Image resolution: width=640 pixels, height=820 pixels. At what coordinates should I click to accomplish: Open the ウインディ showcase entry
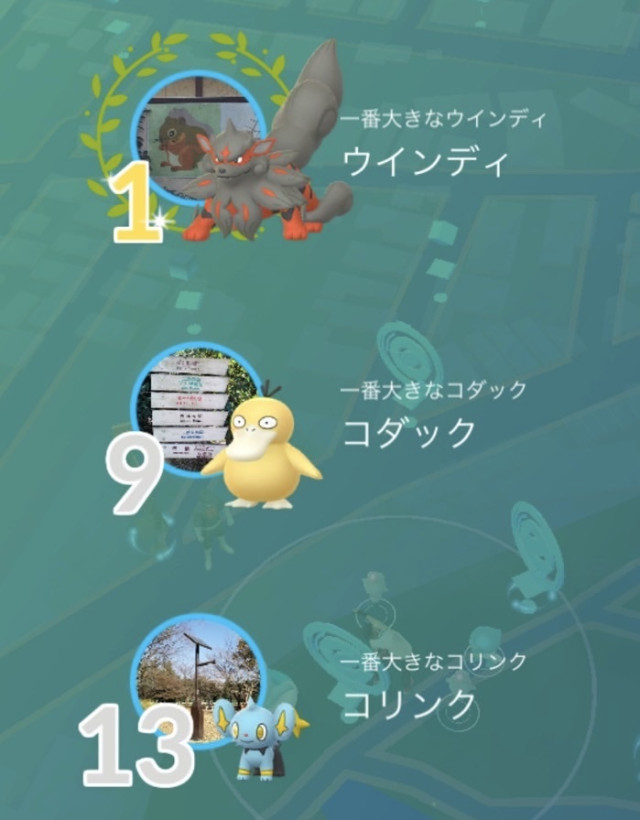pos(422,161)
